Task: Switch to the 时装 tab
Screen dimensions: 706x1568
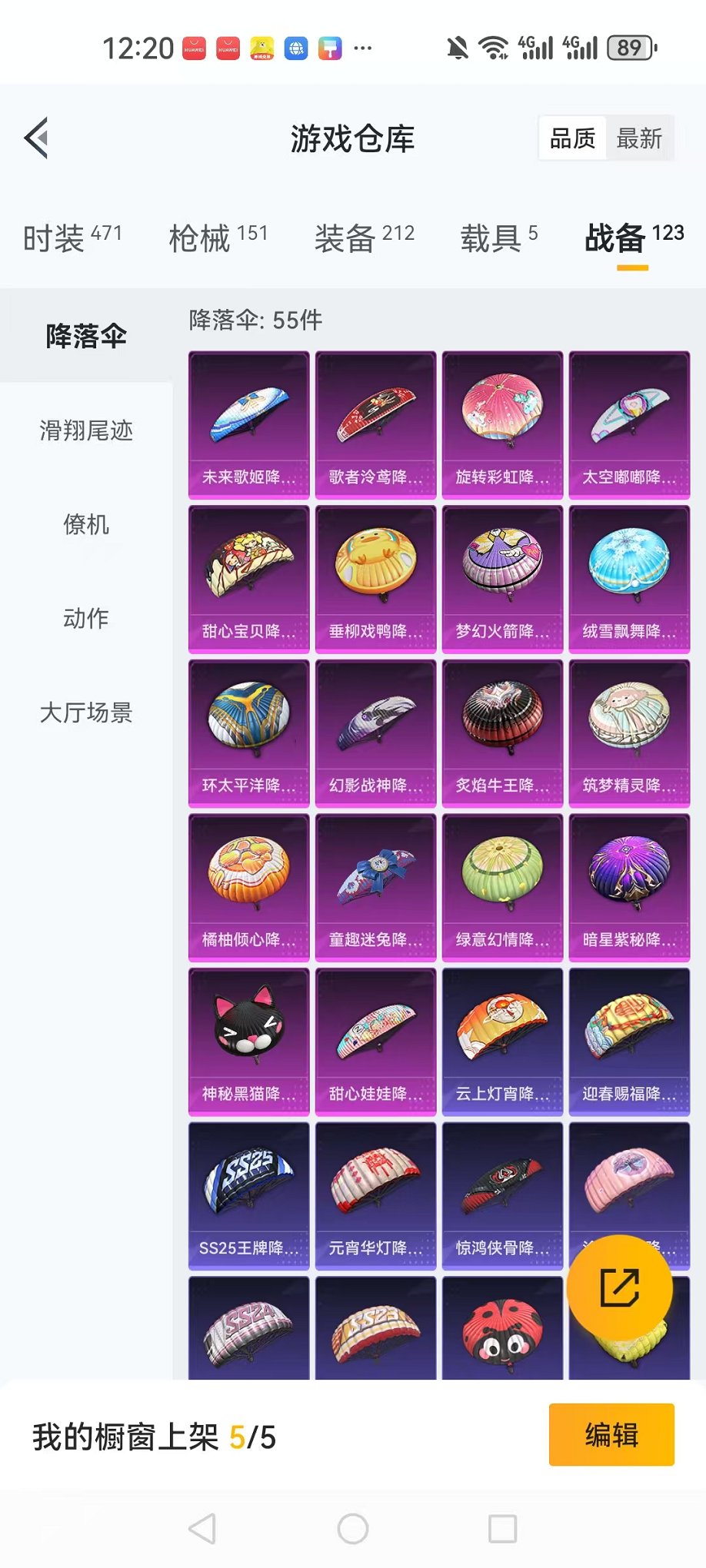Action: pos(72,238)
